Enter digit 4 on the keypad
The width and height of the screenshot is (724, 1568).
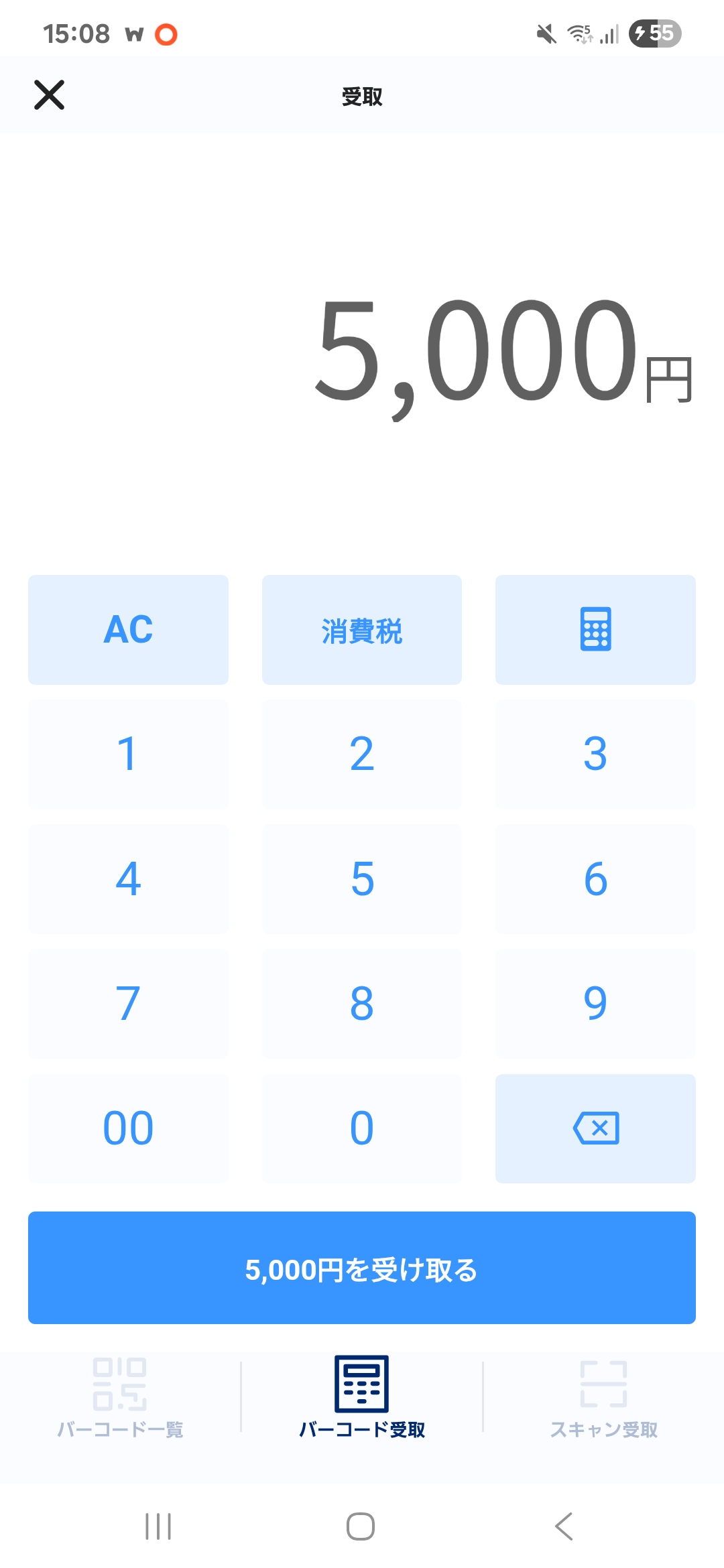pos(128,879)
